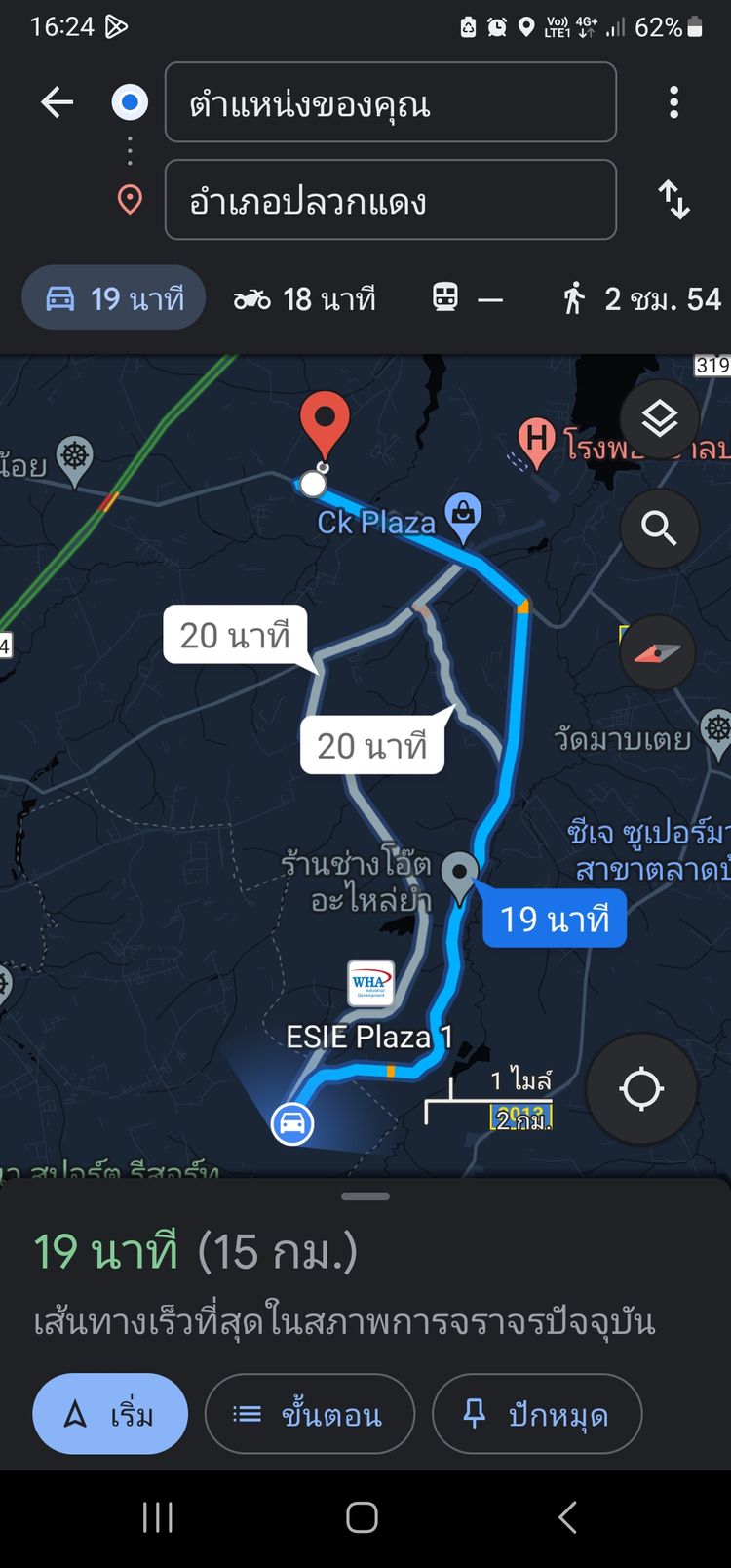Viewport: 731px width, 1568px height.
Task: View route steps with ขั้นตอน
Action: pos(310,1414)
